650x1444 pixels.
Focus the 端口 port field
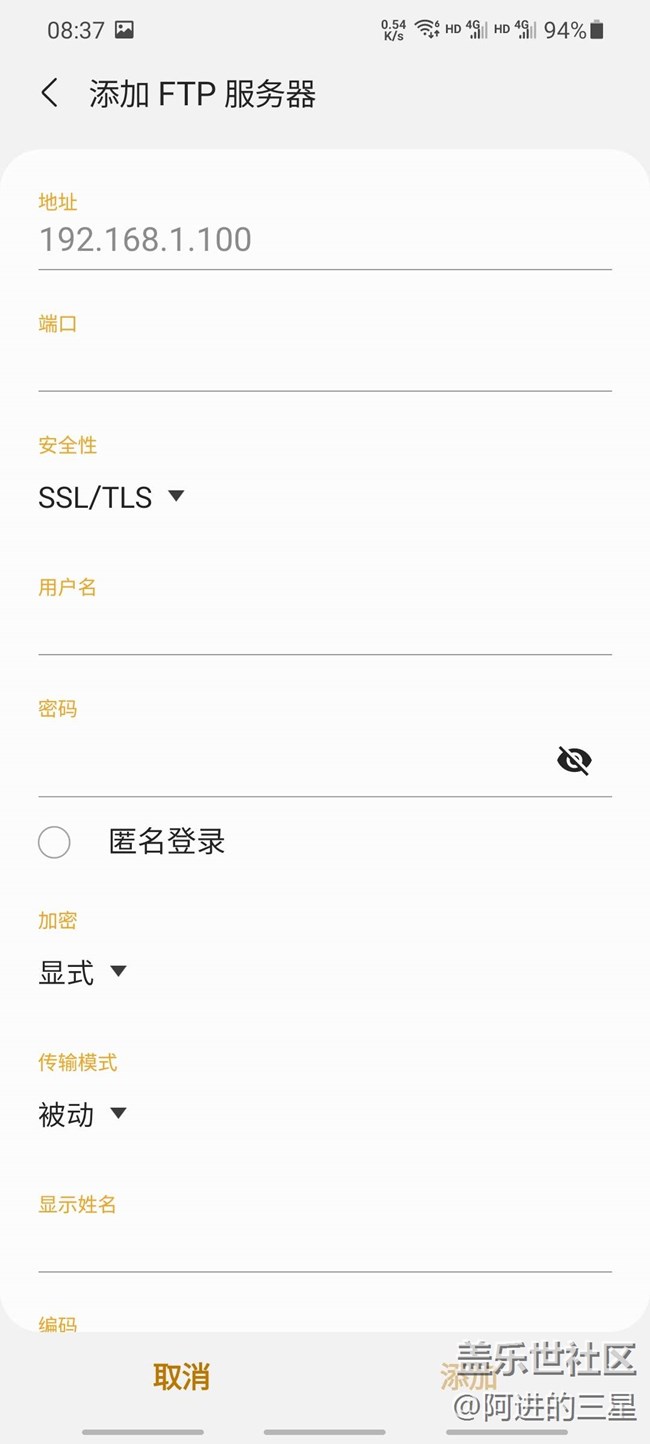point(324,364)
